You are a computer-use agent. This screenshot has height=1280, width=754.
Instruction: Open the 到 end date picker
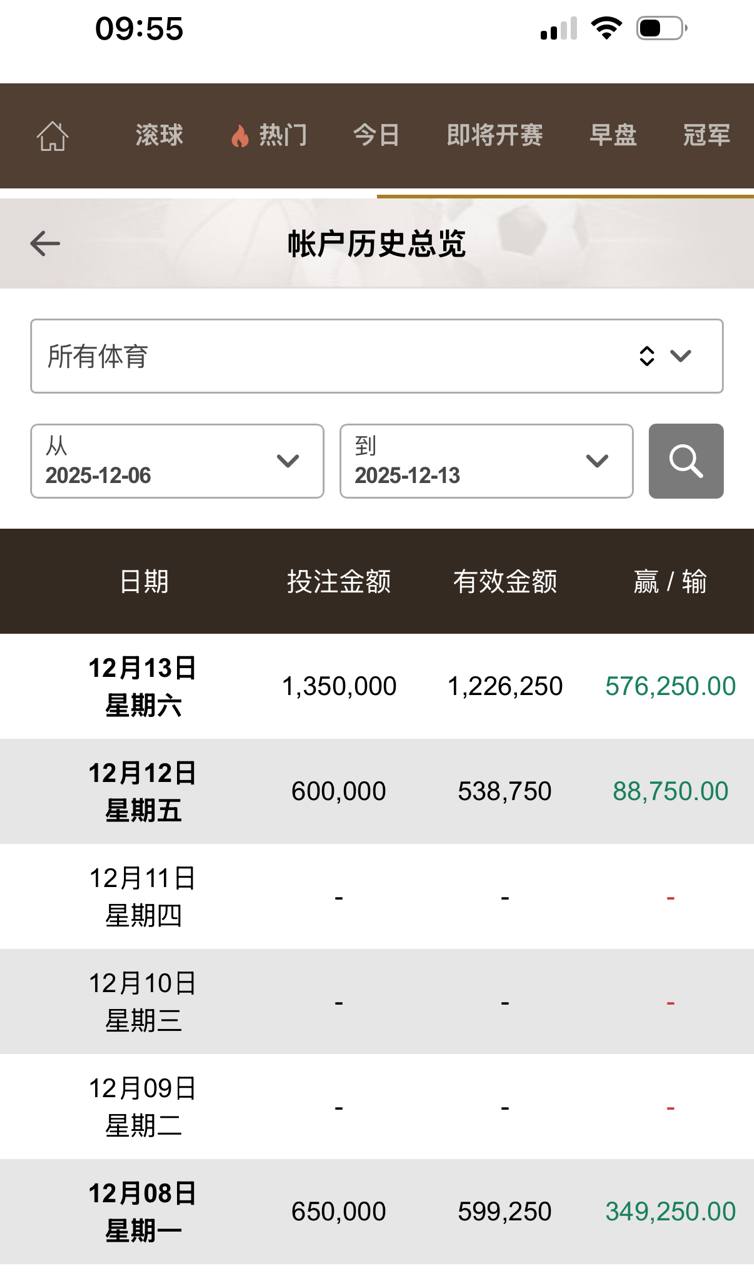[x=486, y=461]
